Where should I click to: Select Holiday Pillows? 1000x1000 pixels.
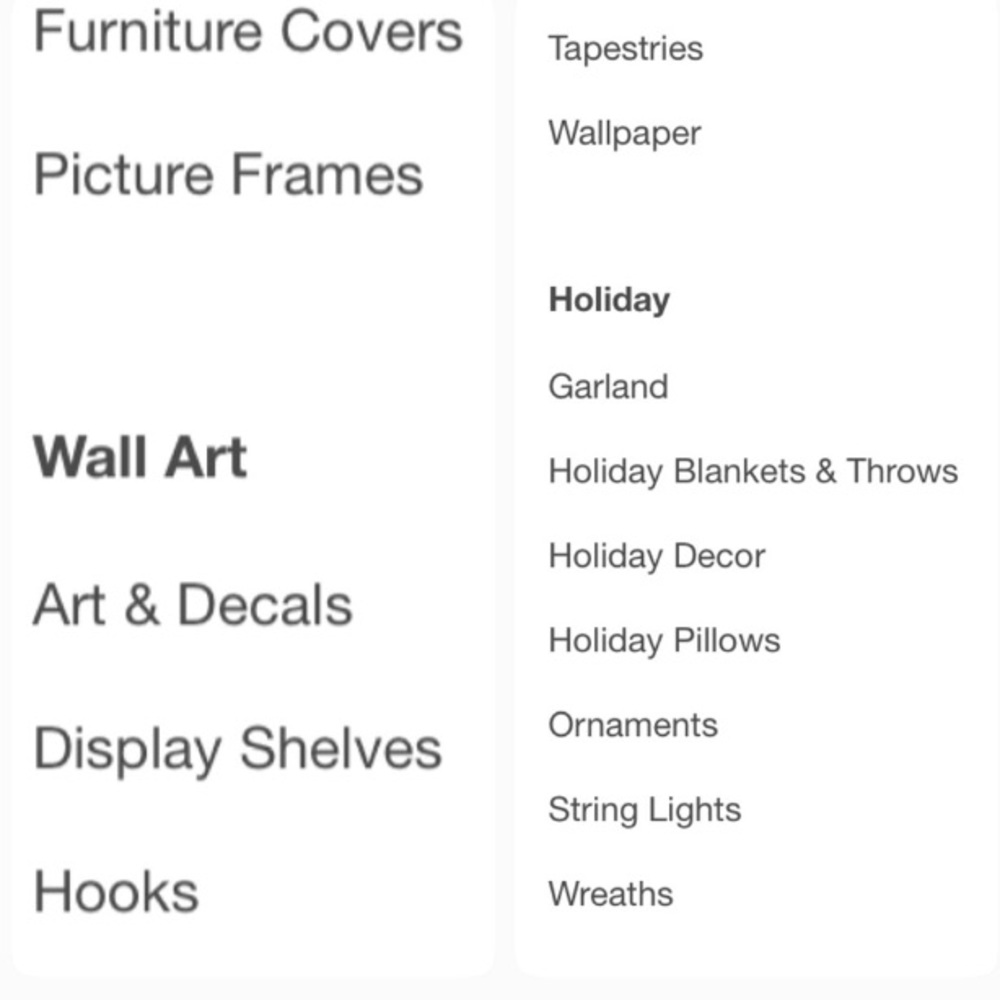pos(664,640)
